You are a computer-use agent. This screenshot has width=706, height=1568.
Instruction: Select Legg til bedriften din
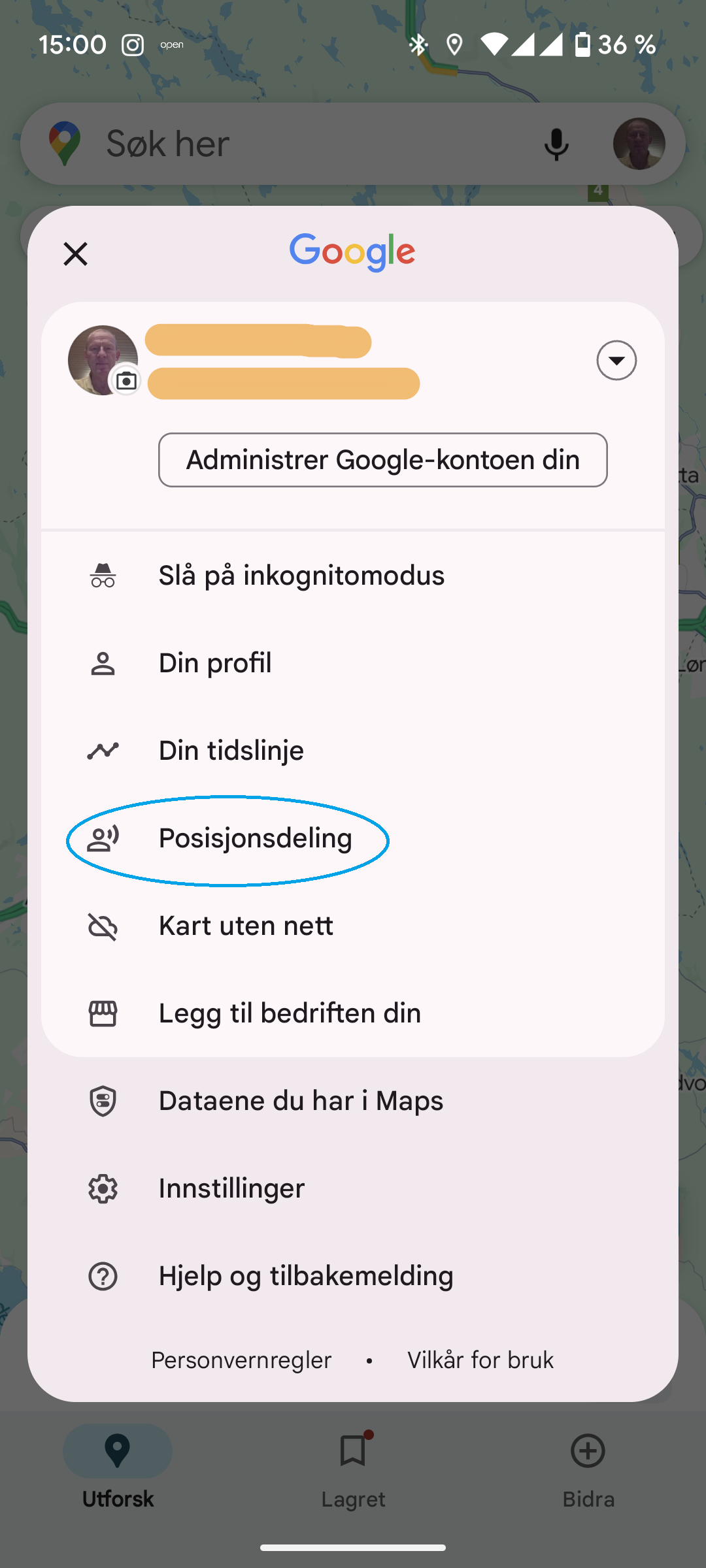click(x=290, y=1013)
